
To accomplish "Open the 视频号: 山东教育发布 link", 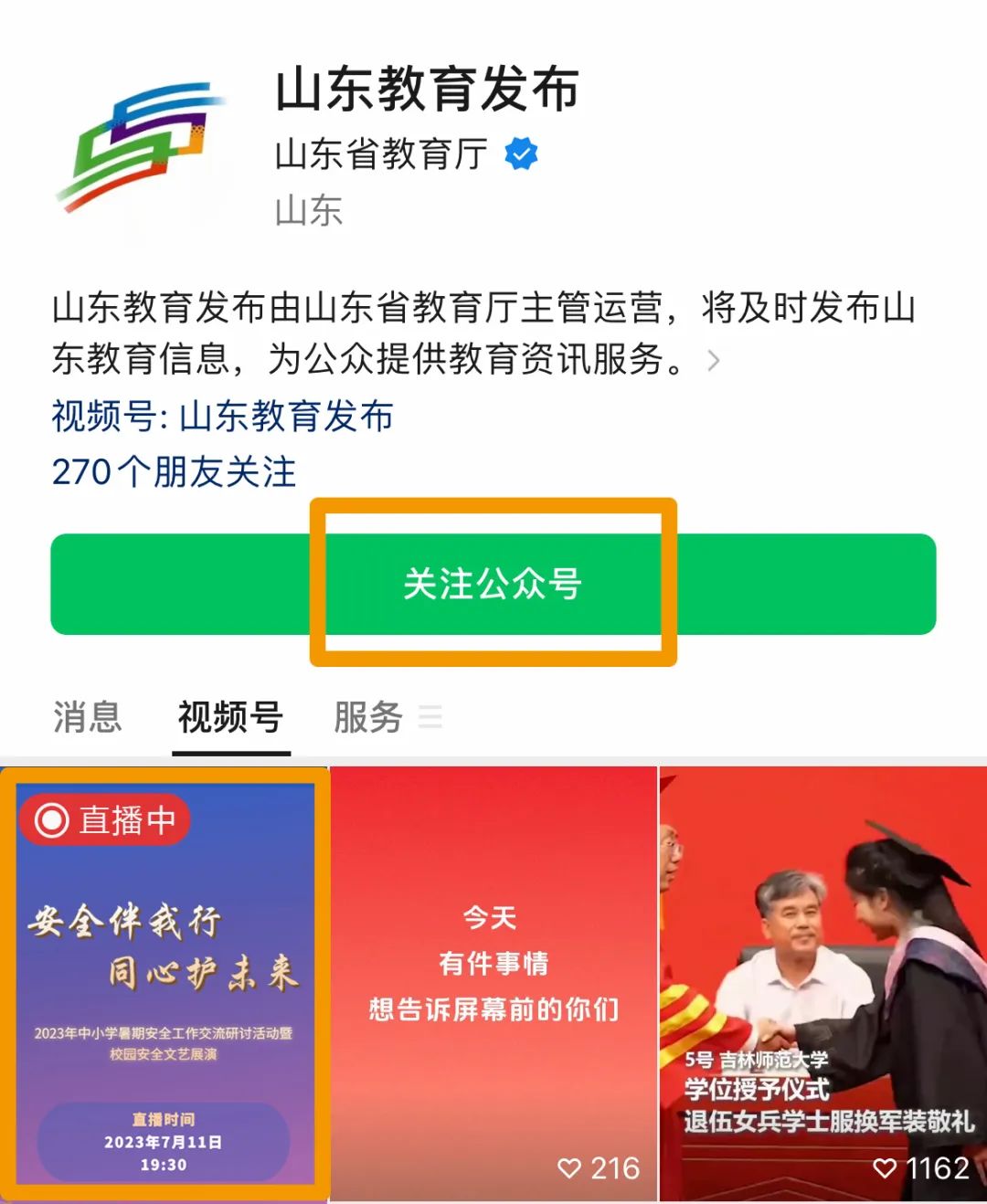I will pyautogui.click(x=222, y=417).
